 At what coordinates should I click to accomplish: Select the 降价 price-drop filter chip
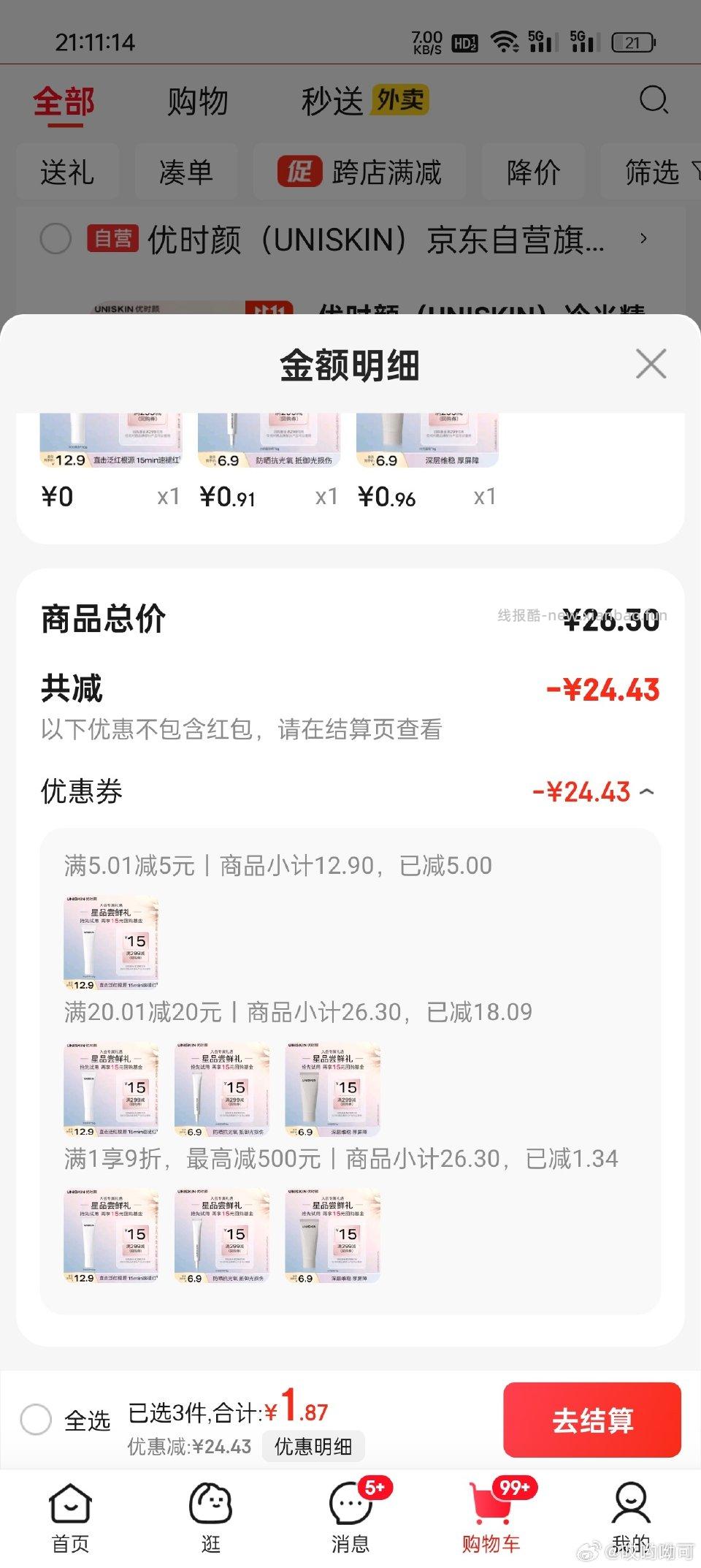click(532, 172)
